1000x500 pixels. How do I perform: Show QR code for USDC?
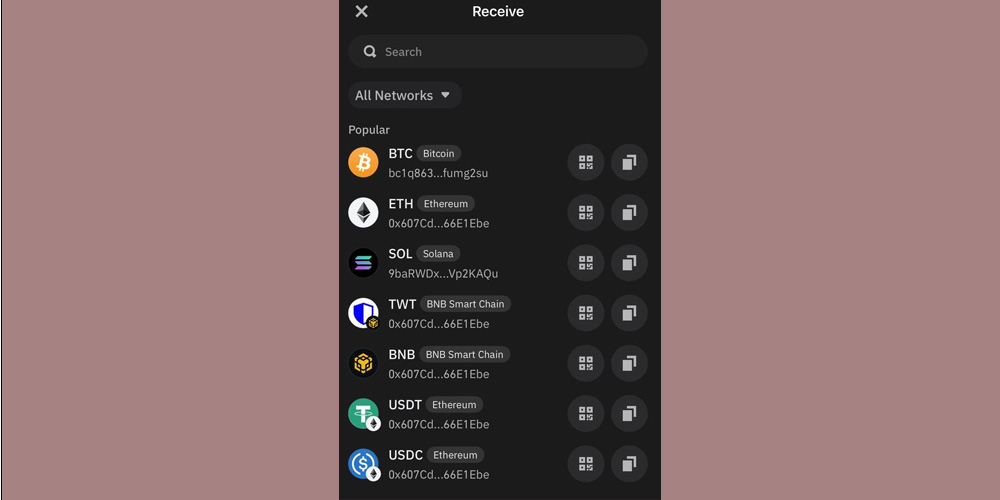[x=586, y=464]
